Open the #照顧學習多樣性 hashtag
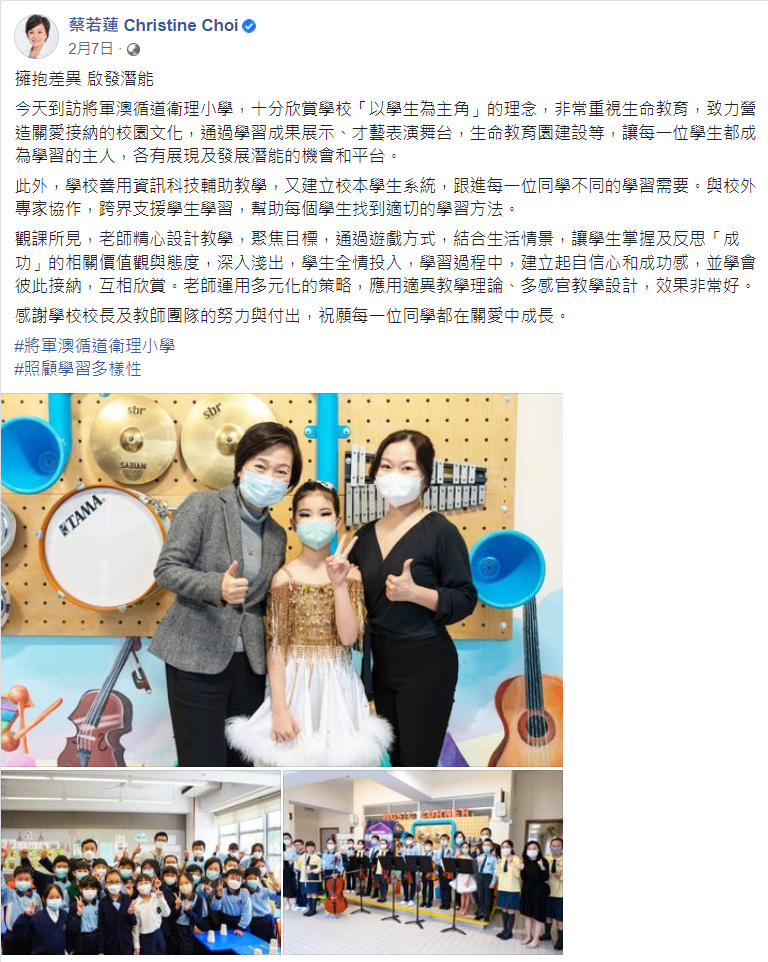The height and width of the screenshot is (962, 768). [x=79, y=368]
